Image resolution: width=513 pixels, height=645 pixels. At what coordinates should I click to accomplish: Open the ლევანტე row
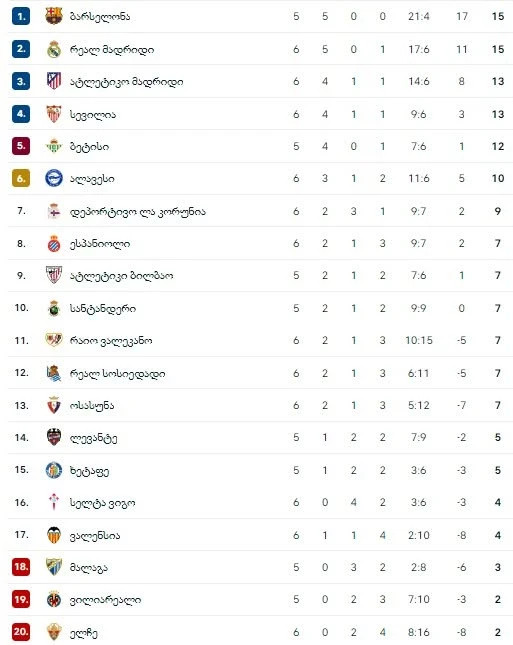pyautogui.click(x=260, y=438)
